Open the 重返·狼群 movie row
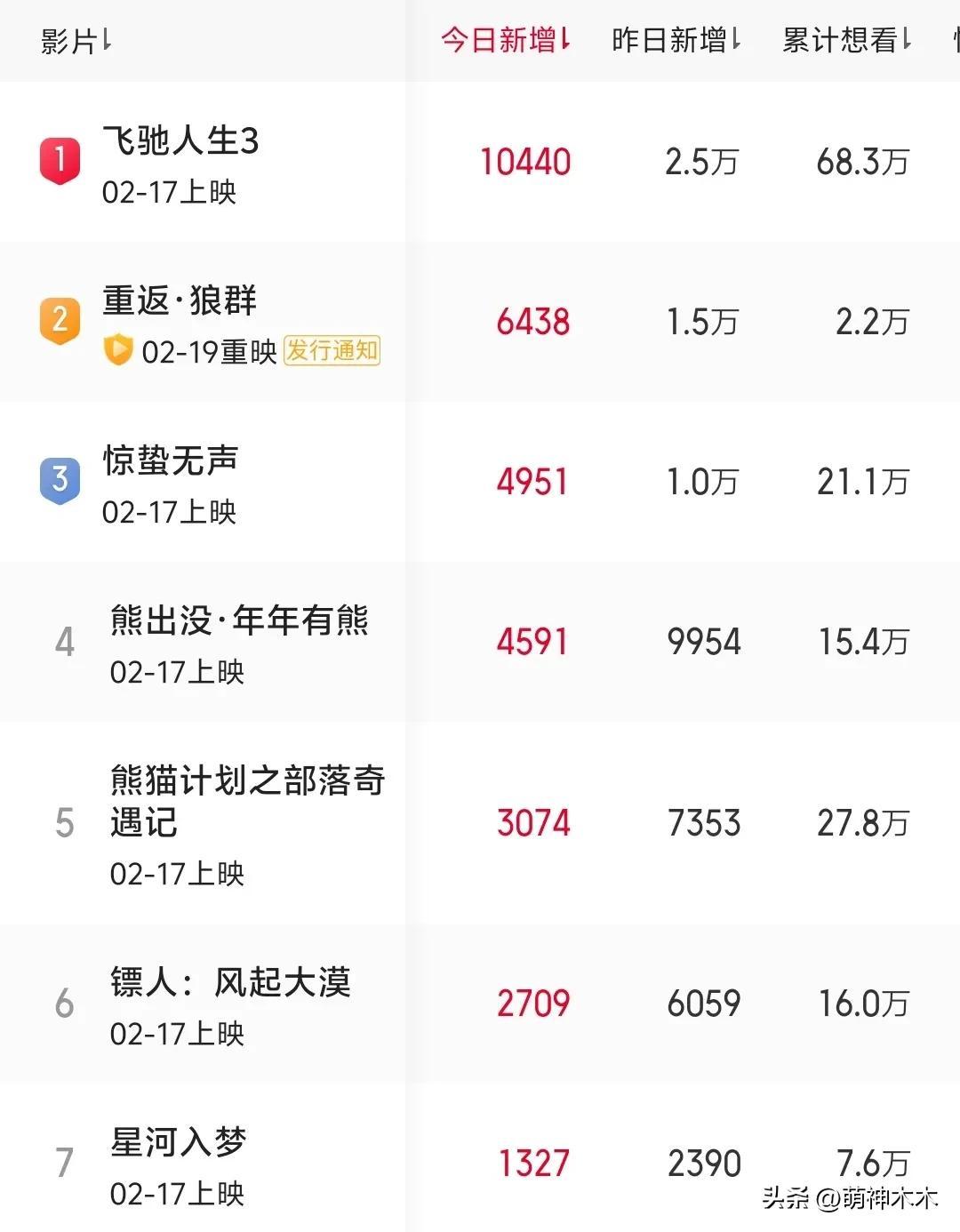Viewport: 960px width, 1232px height. (180, 301)
